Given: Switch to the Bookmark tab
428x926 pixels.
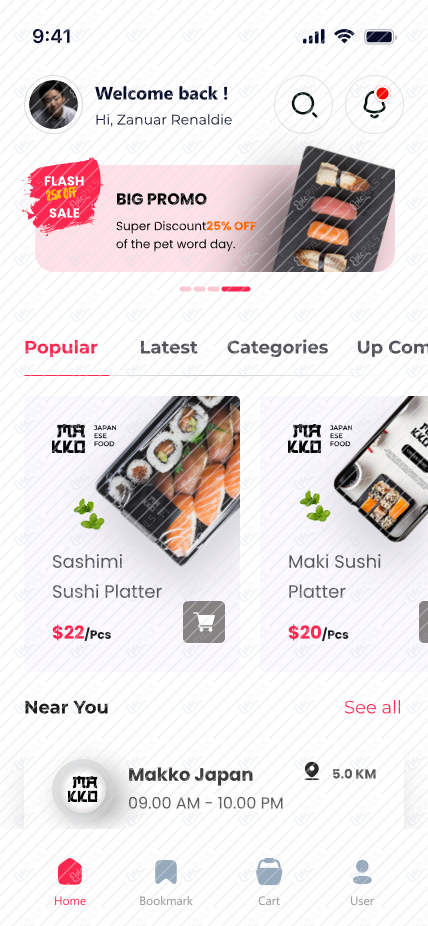Looking at the screenshot, I should (166, 882).
